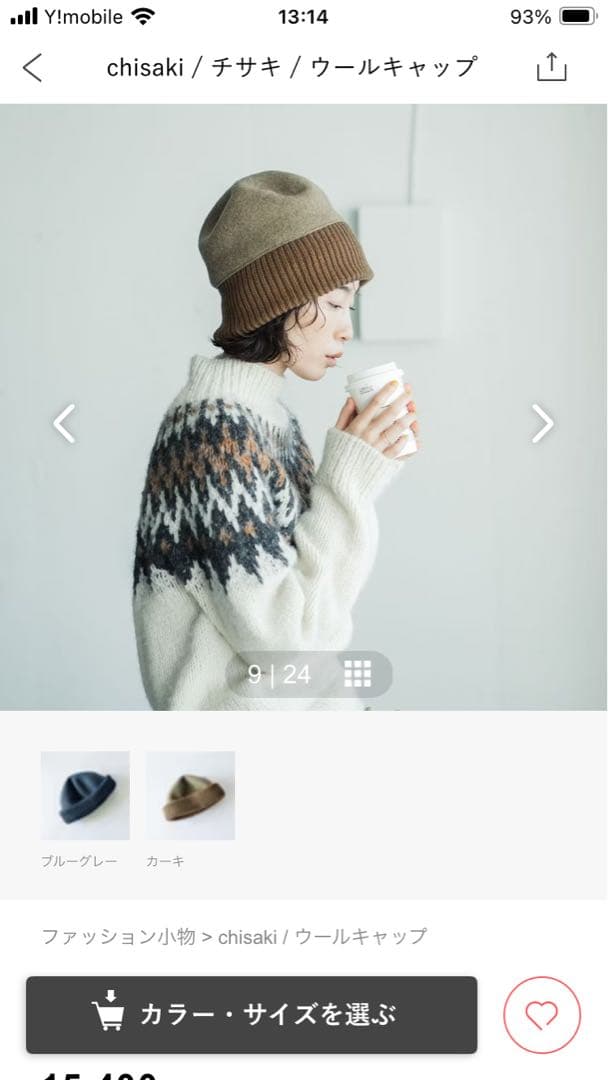Select the ブルーグレー color thumbnail
Image resolution: width=608 pixels, height=1080 pixels.
tap(85, 795)
